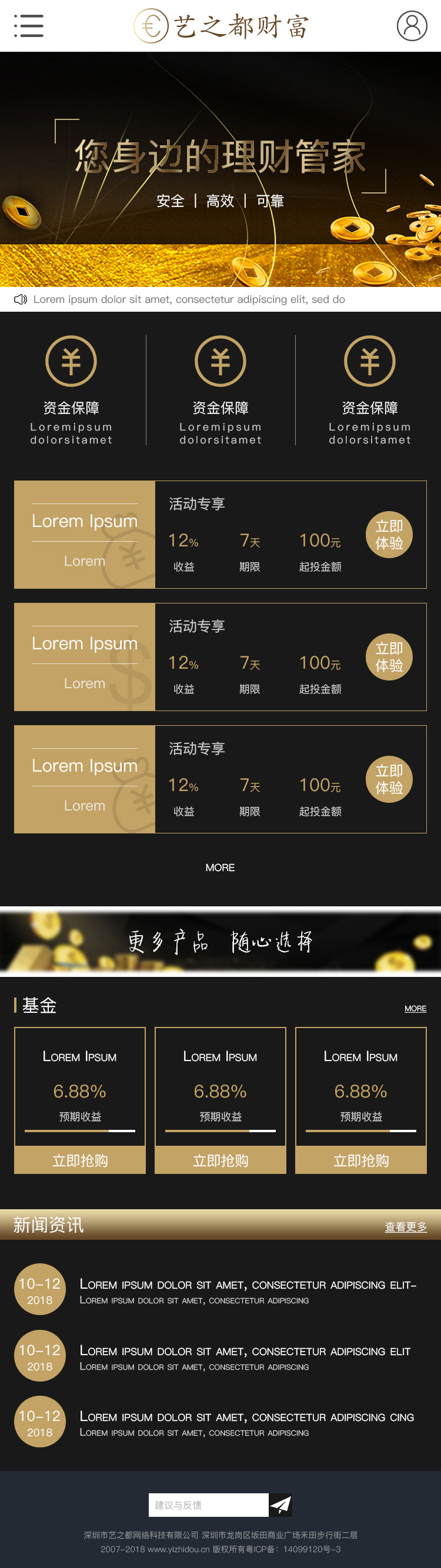The width and height of the screenshot is (441, 1568).
Task: Open the hamburger menu
Action: click(29, 25)
